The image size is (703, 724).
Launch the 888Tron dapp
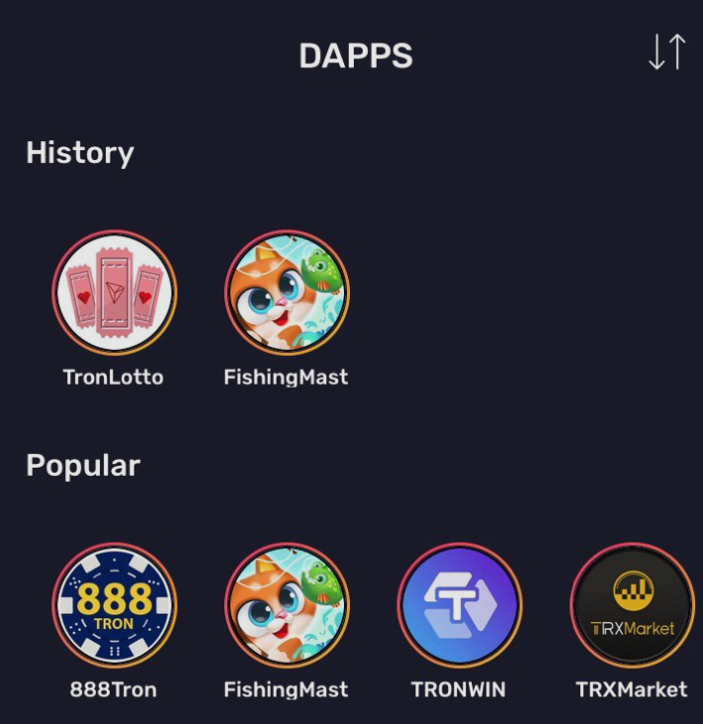(113, 605)
